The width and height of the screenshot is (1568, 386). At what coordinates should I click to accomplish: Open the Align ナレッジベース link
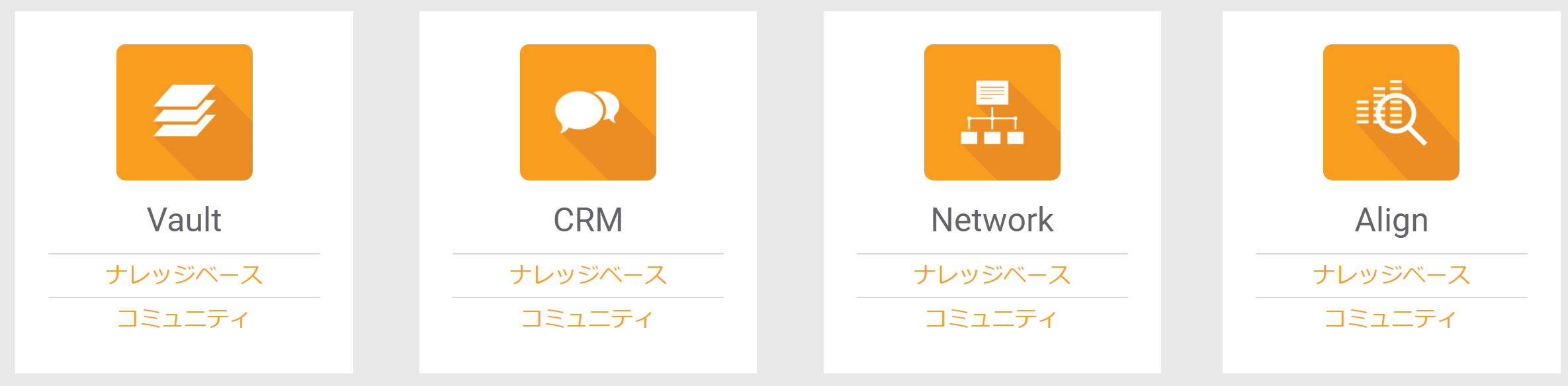[1391, 275]
